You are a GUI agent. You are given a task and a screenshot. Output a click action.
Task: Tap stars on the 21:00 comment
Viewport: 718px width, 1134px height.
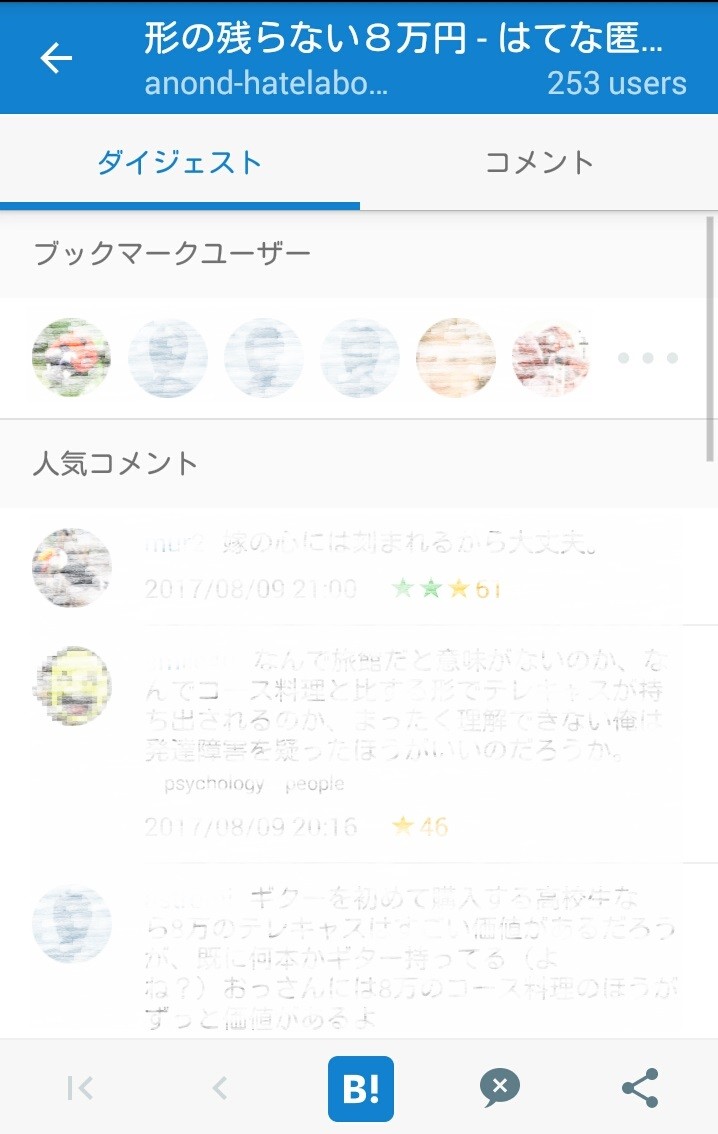[431, 589]
